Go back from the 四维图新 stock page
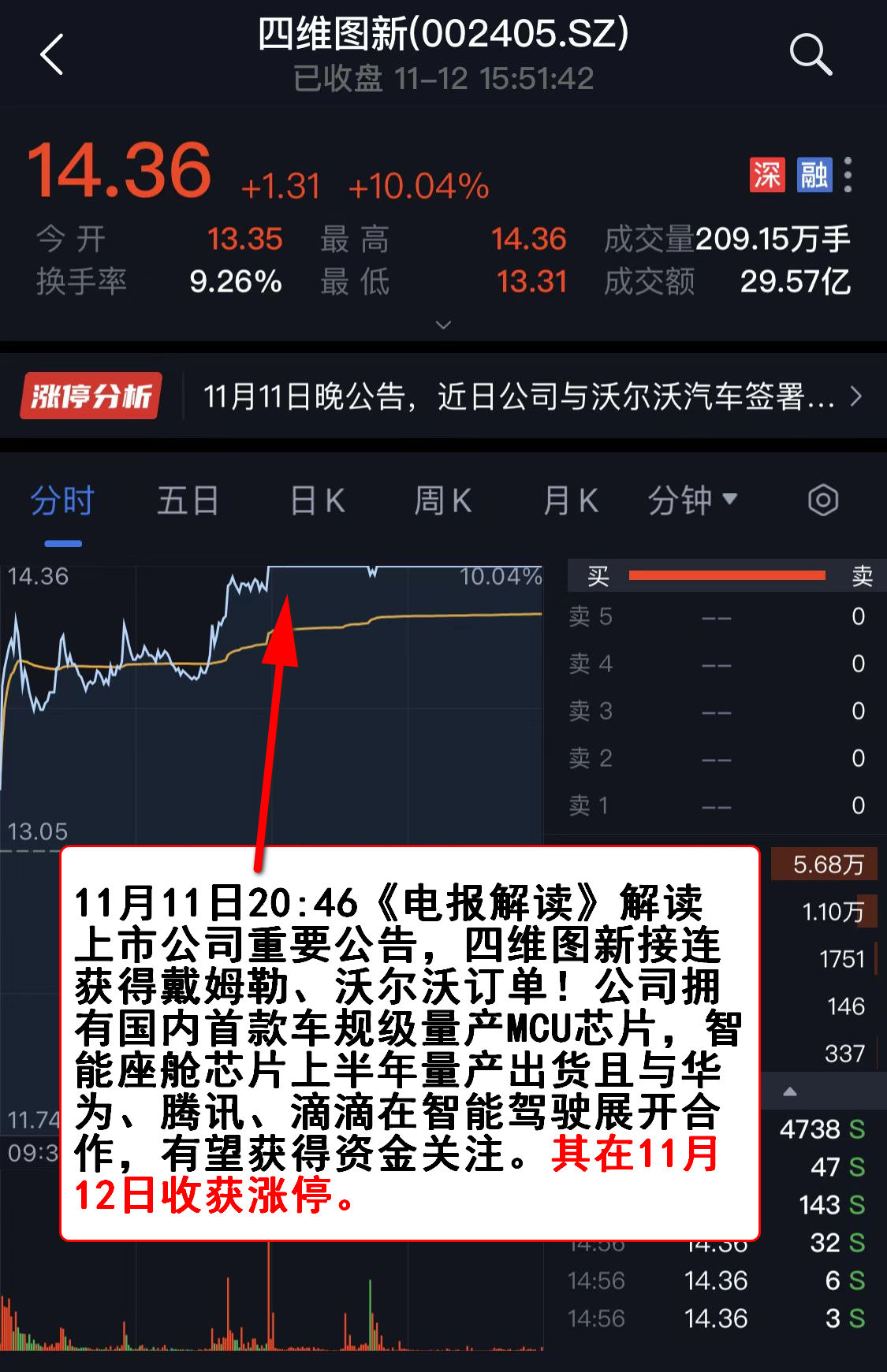The image size is (887, 1372). pos(52,55)
